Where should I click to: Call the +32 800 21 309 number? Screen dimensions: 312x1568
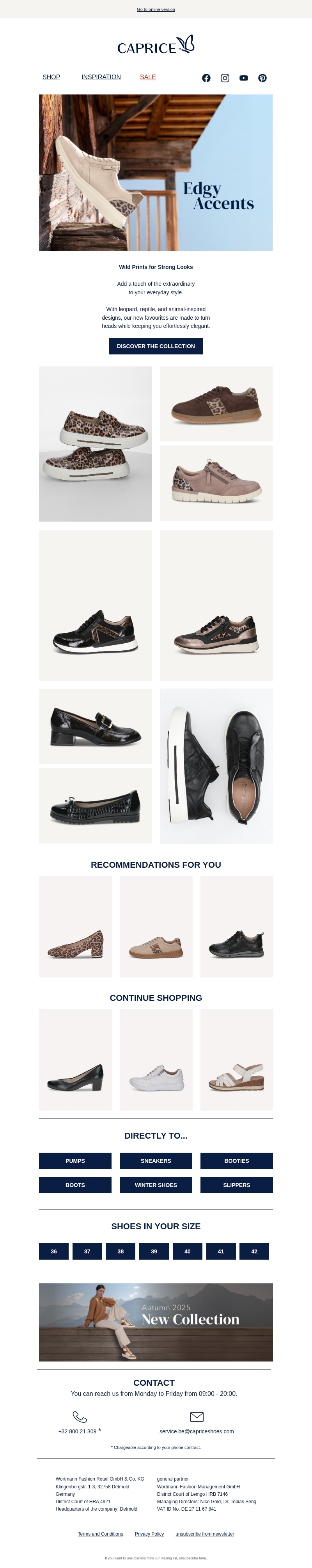77,1431
